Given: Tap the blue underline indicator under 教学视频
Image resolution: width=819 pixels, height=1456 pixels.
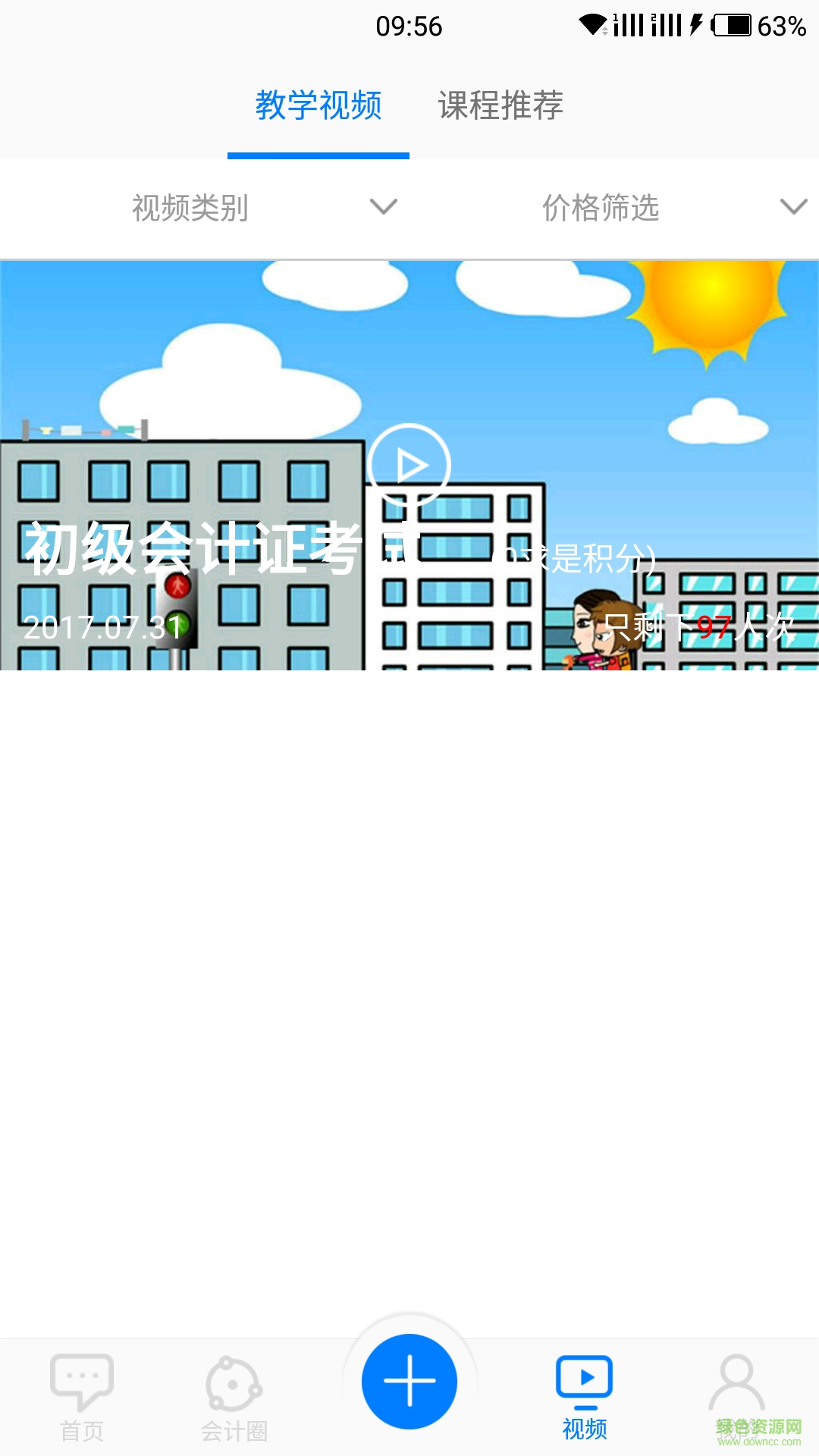Looking at the screenshot, I should [x=319, y=155].
